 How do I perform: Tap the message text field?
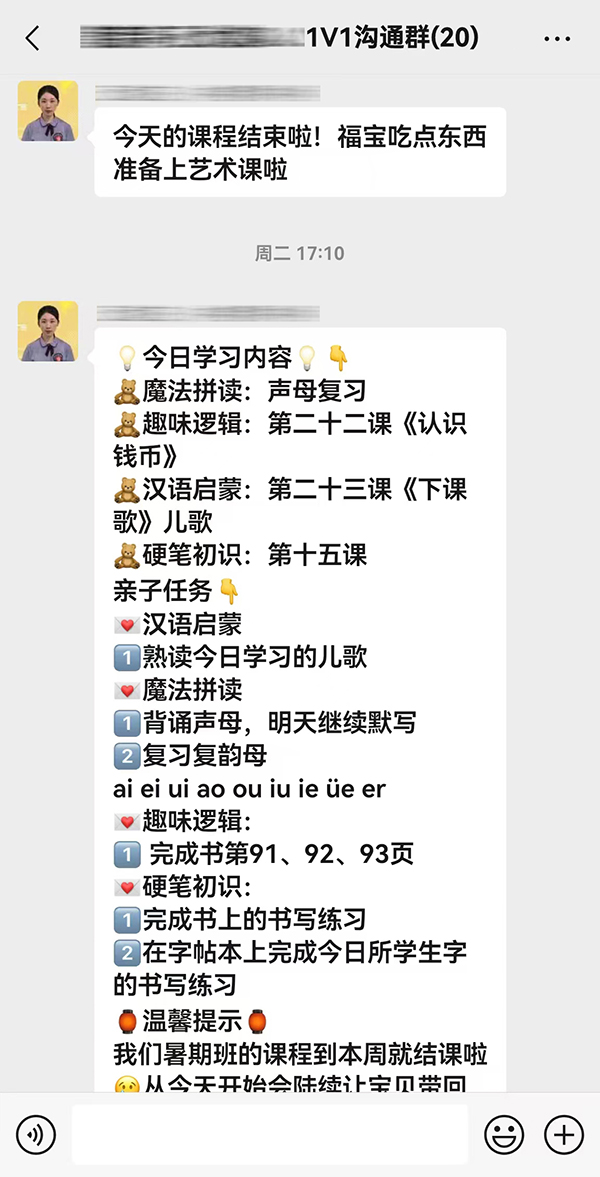(x=270, y=1134)
